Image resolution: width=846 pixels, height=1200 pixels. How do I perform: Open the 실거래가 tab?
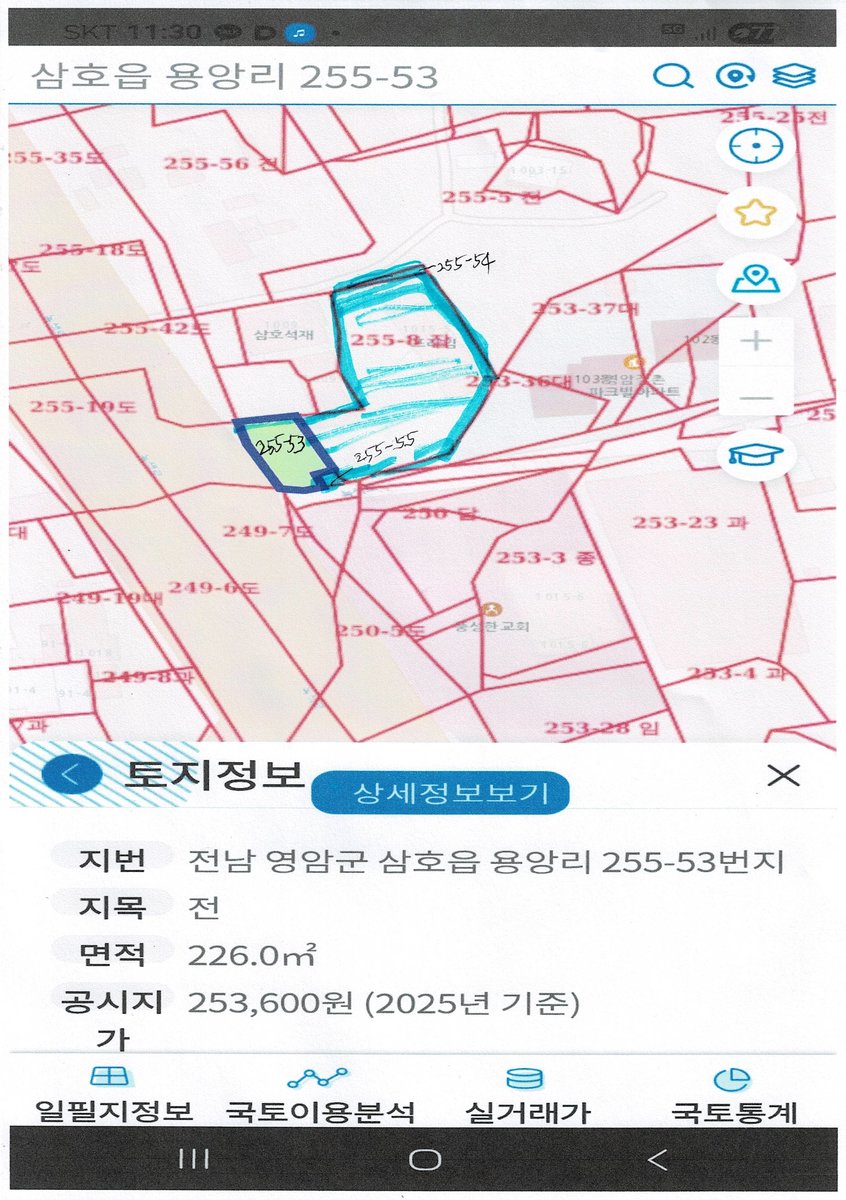click(x=528, y=1095)
